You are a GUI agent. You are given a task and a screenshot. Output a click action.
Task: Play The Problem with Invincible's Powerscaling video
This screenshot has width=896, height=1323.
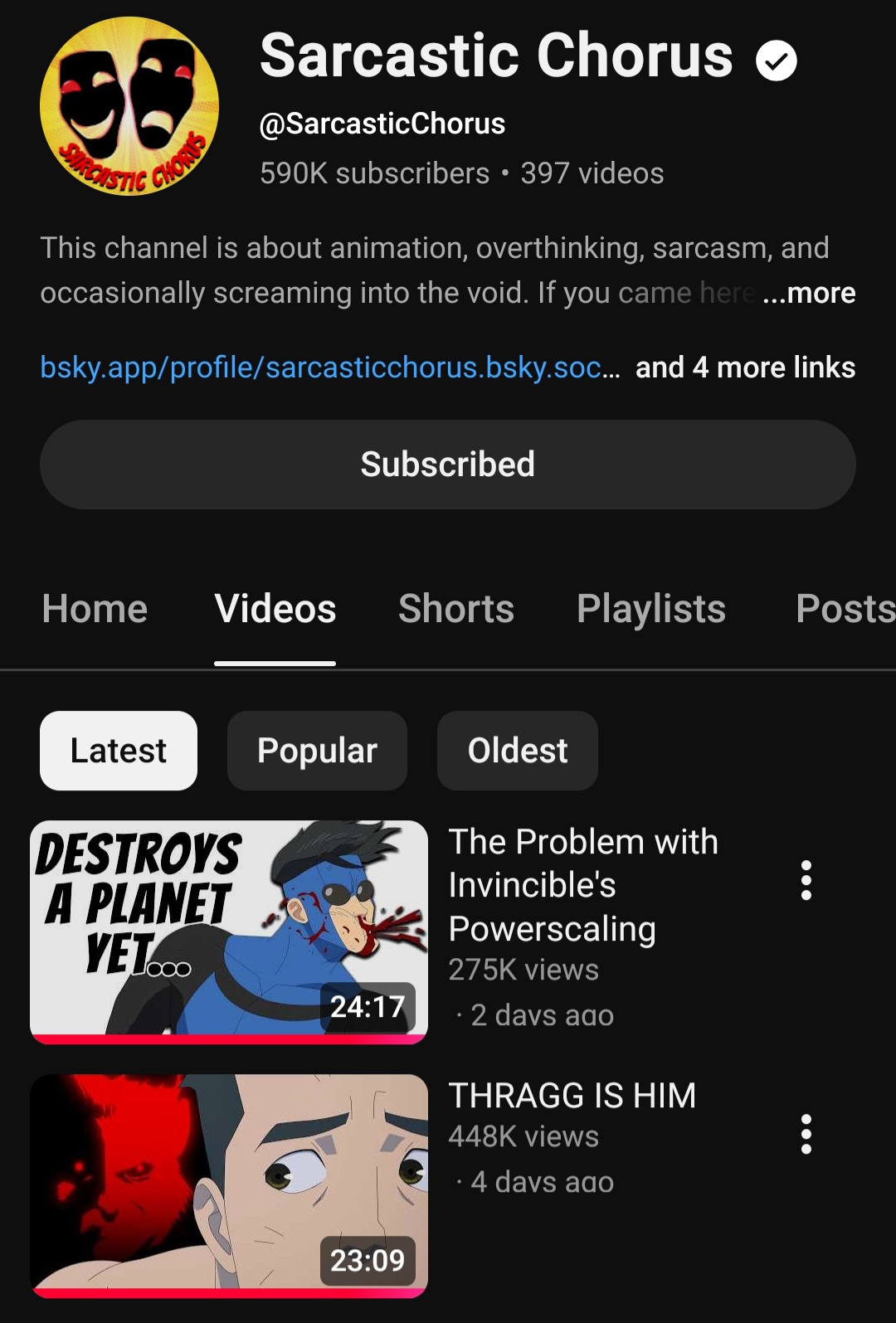229,931
